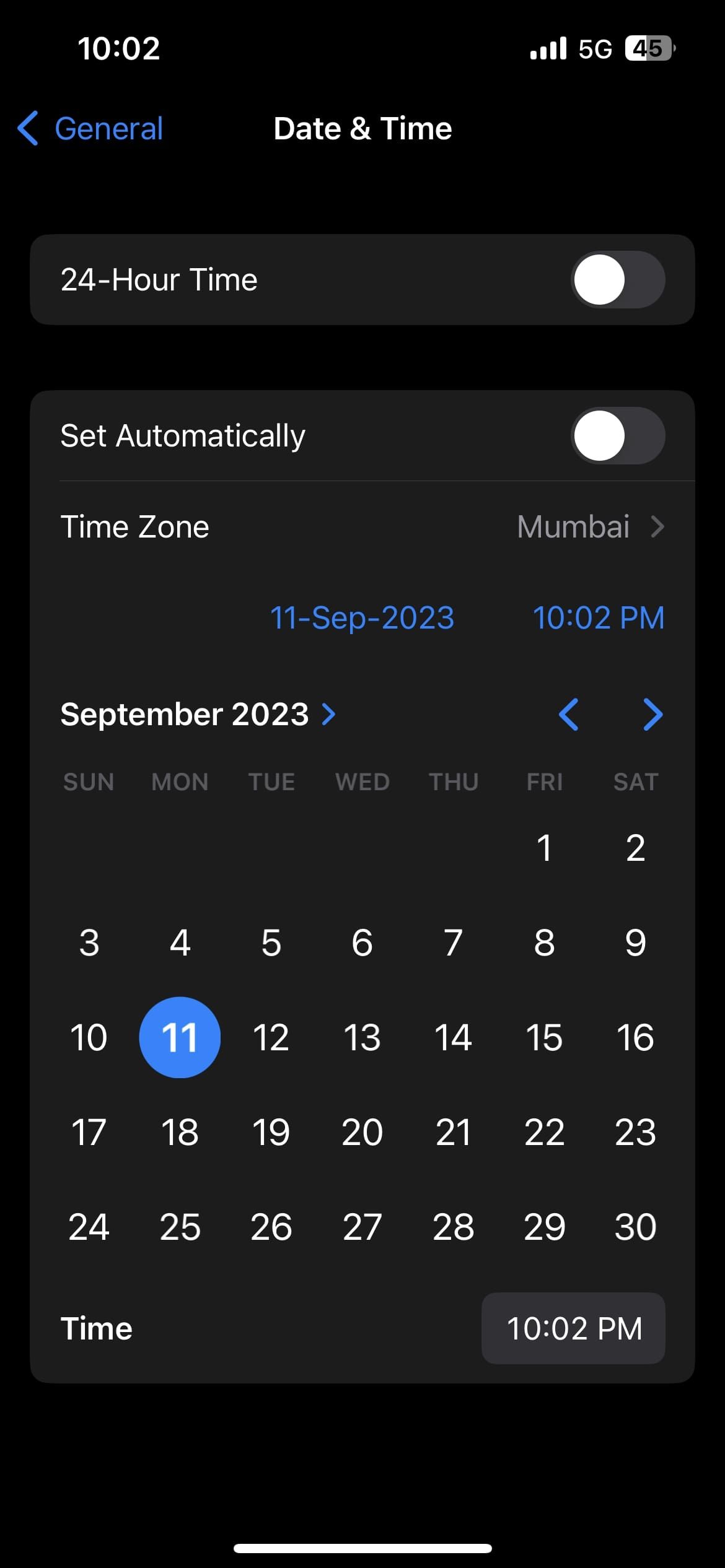Image resolution: width=725 pixels, height=1568 pixels.
Task: Turn on Set Automatically
Action: point(617,436)
